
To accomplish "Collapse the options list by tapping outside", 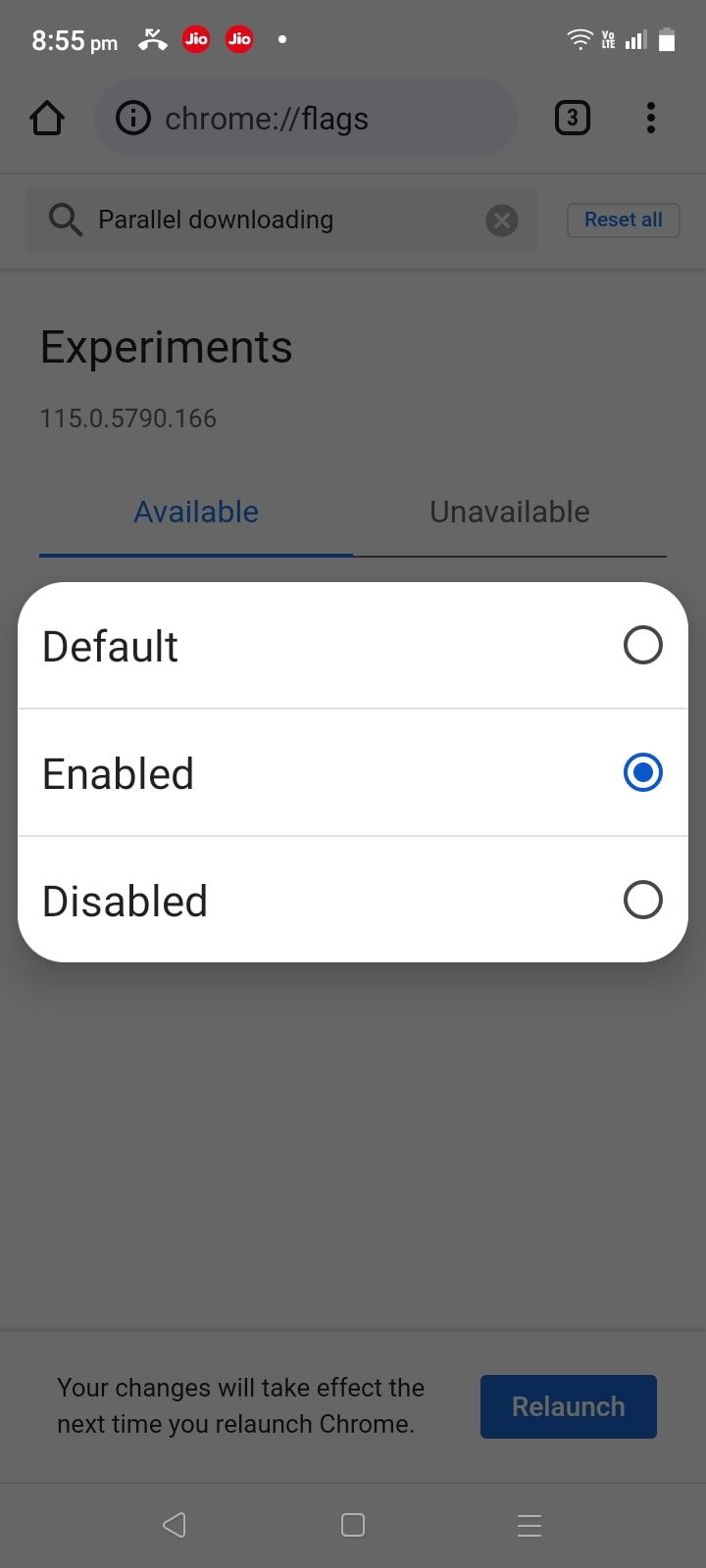I will pos(353,1127).
